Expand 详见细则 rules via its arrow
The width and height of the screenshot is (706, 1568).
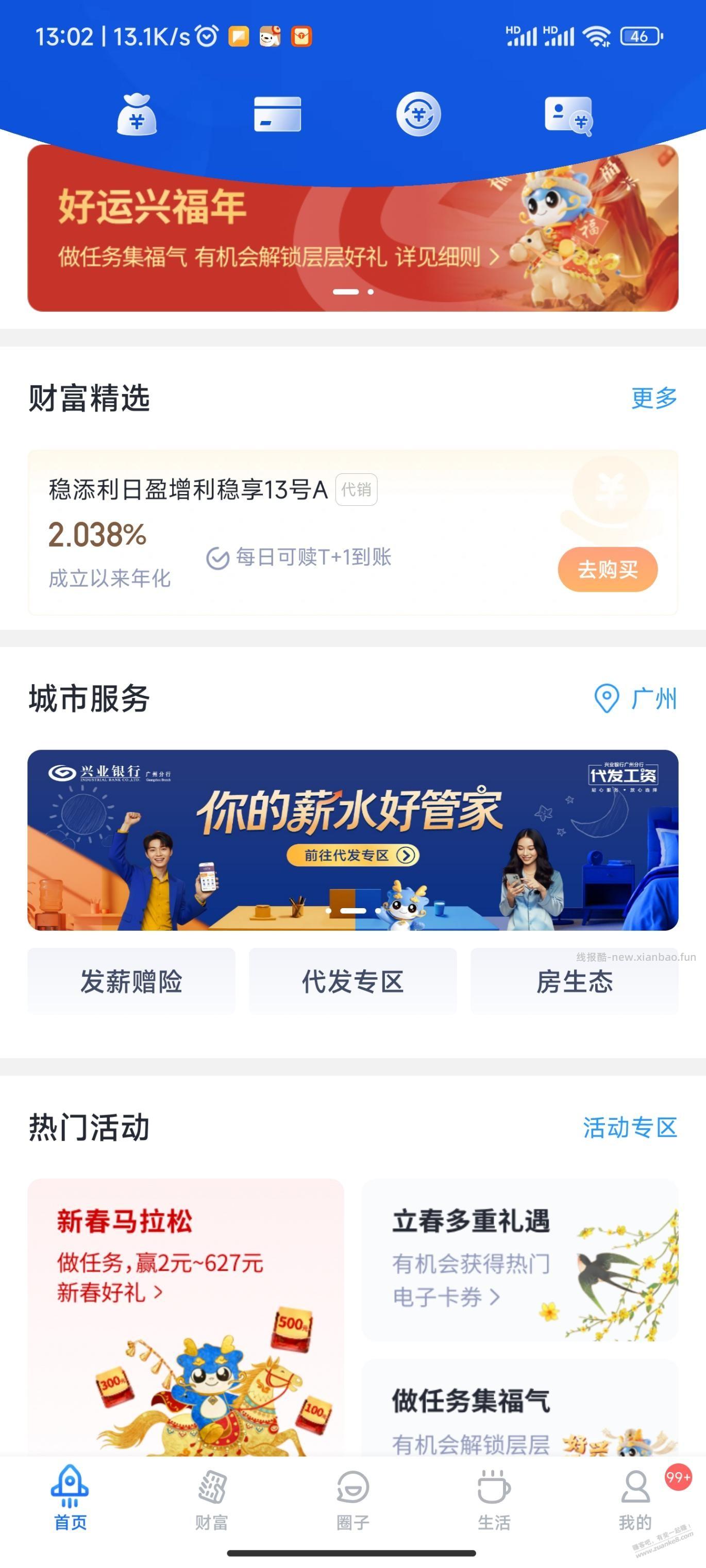click(495, 256)
